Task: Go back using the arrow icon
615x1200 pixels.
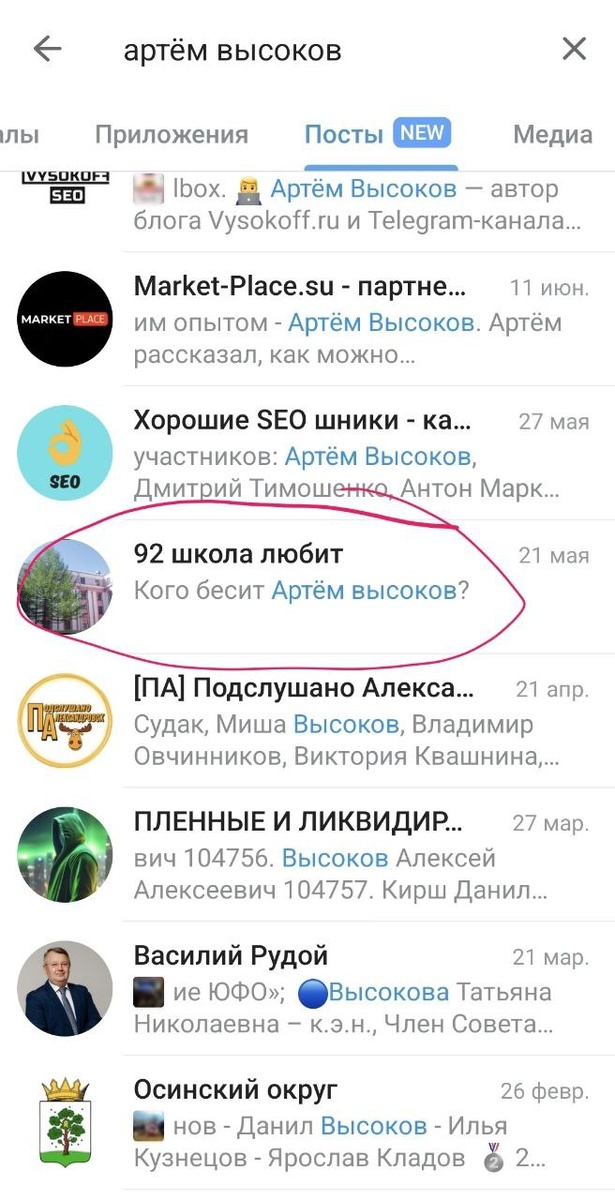Action: 47,49
